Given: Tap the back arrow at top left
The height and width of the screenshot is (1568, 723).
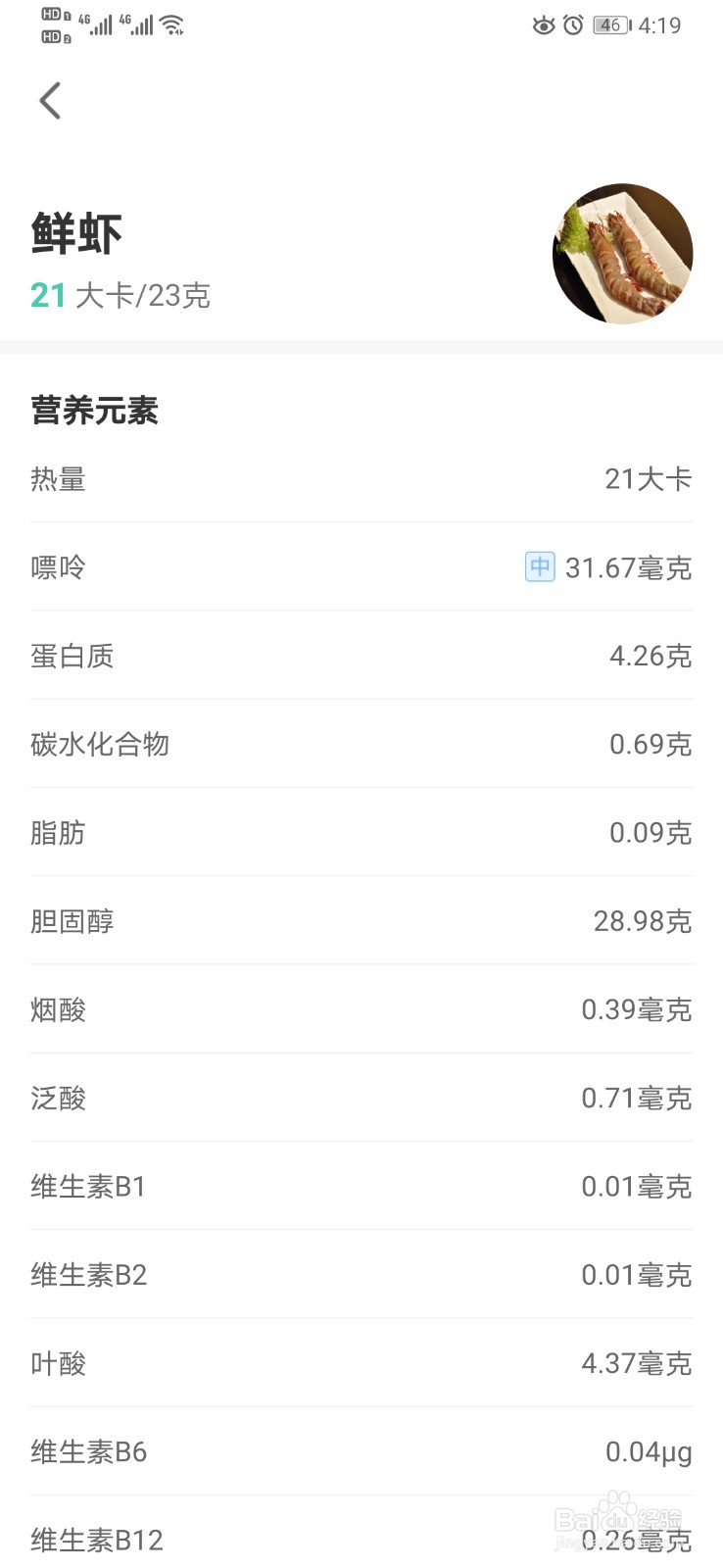Looking at the screenshot, I should 50,101.
